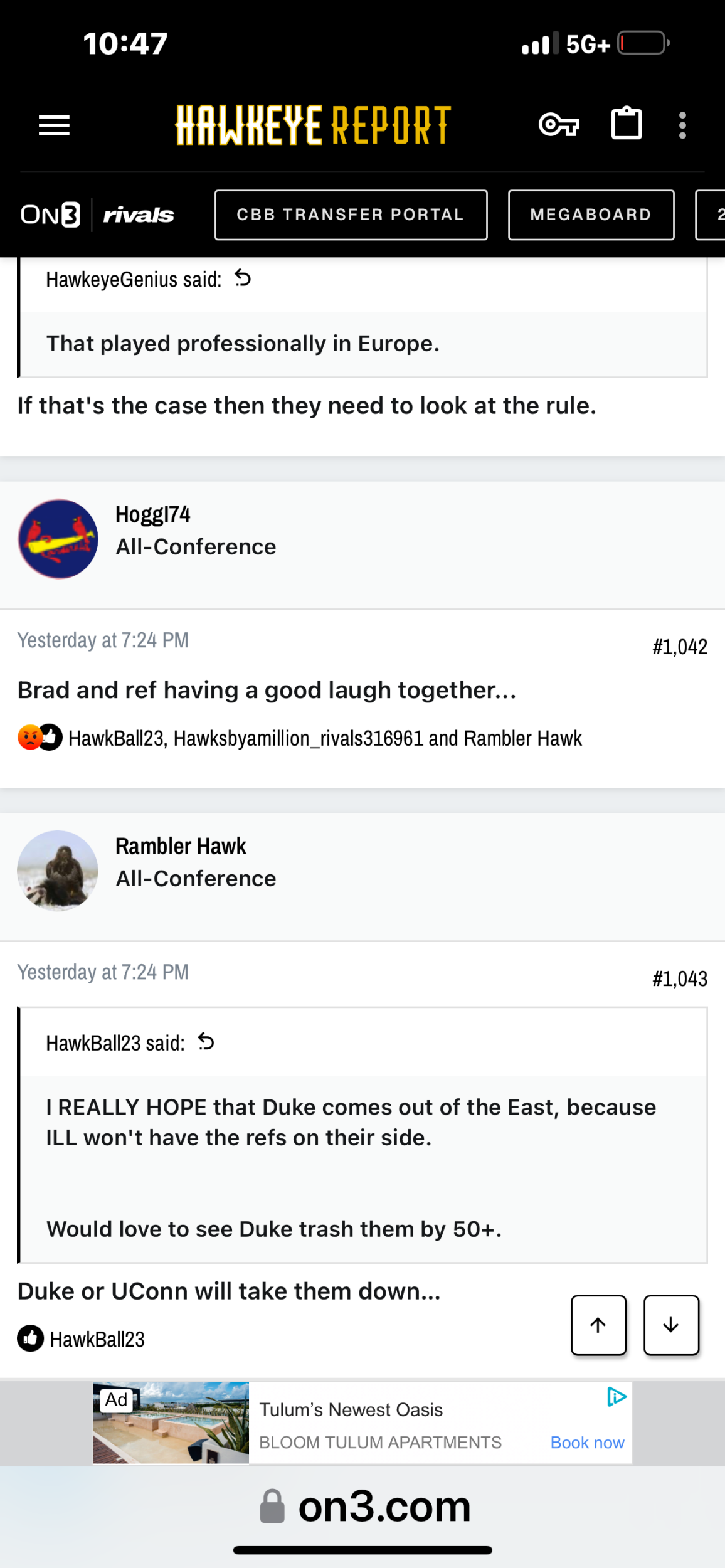Viewport: 725px width, 1568px height.
Task: Open permalink for post #1,043
Action: click(x=679, y=978)
